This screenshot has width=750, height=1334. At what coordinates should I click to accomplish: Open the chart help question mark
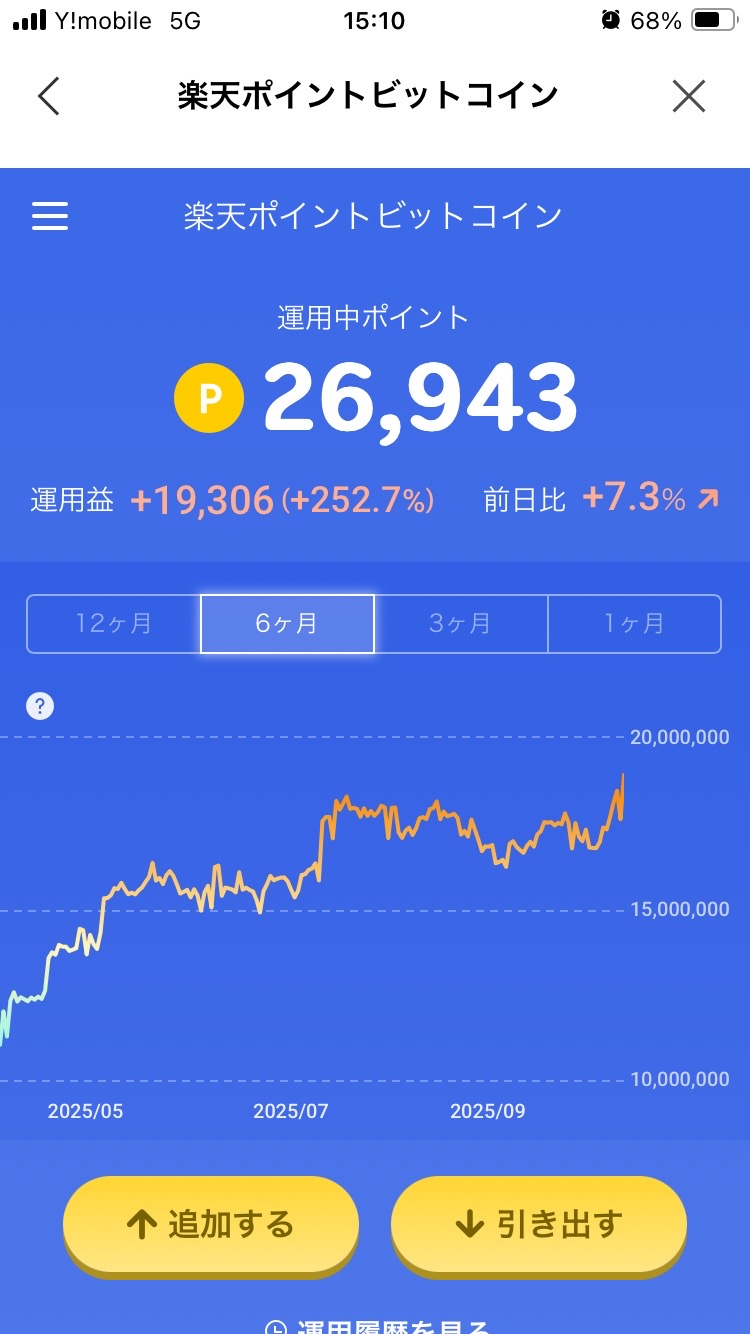pos(40,707)
